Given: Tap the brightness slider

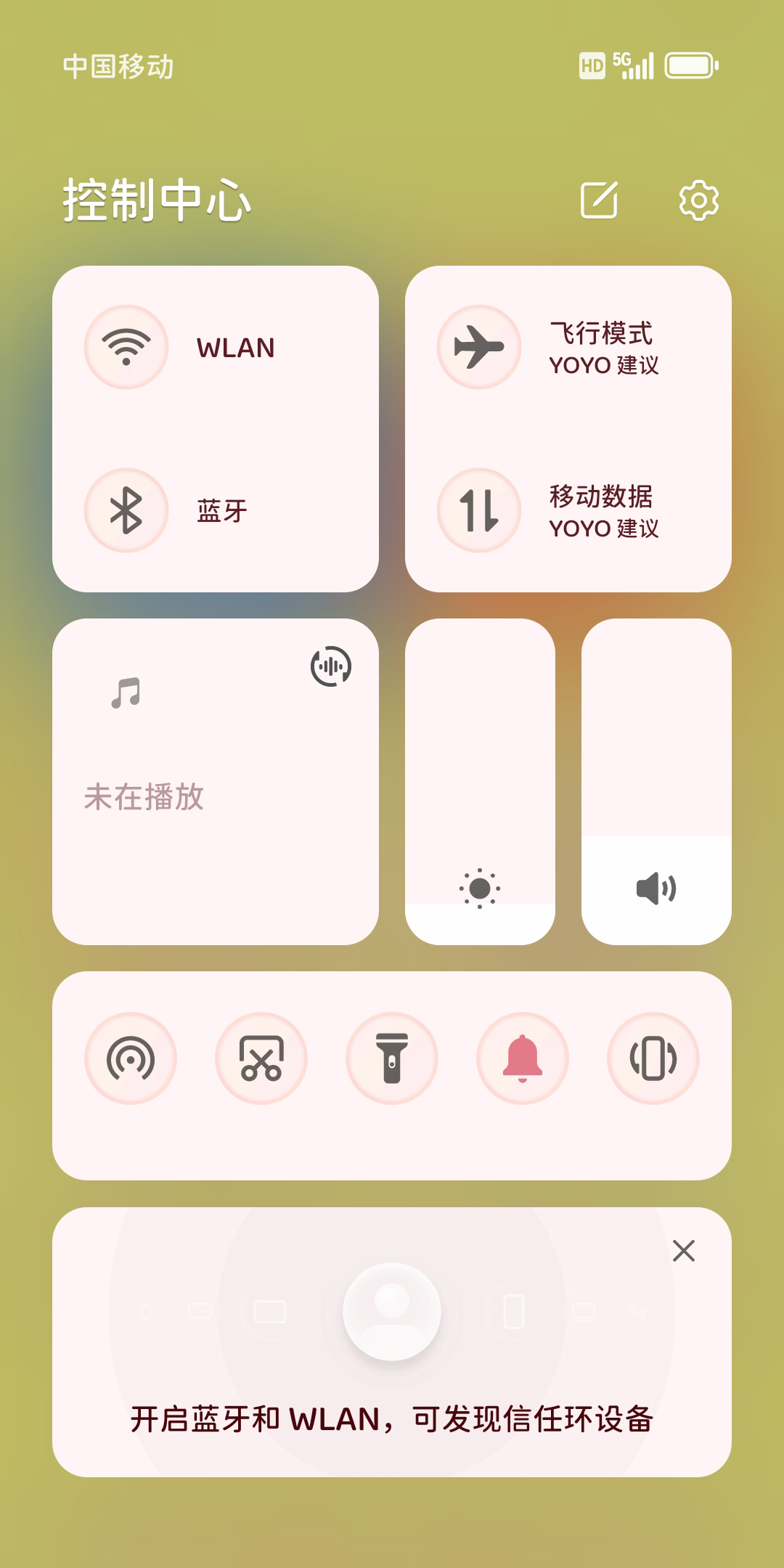Looking at the screenshot, I should (480, 782).
